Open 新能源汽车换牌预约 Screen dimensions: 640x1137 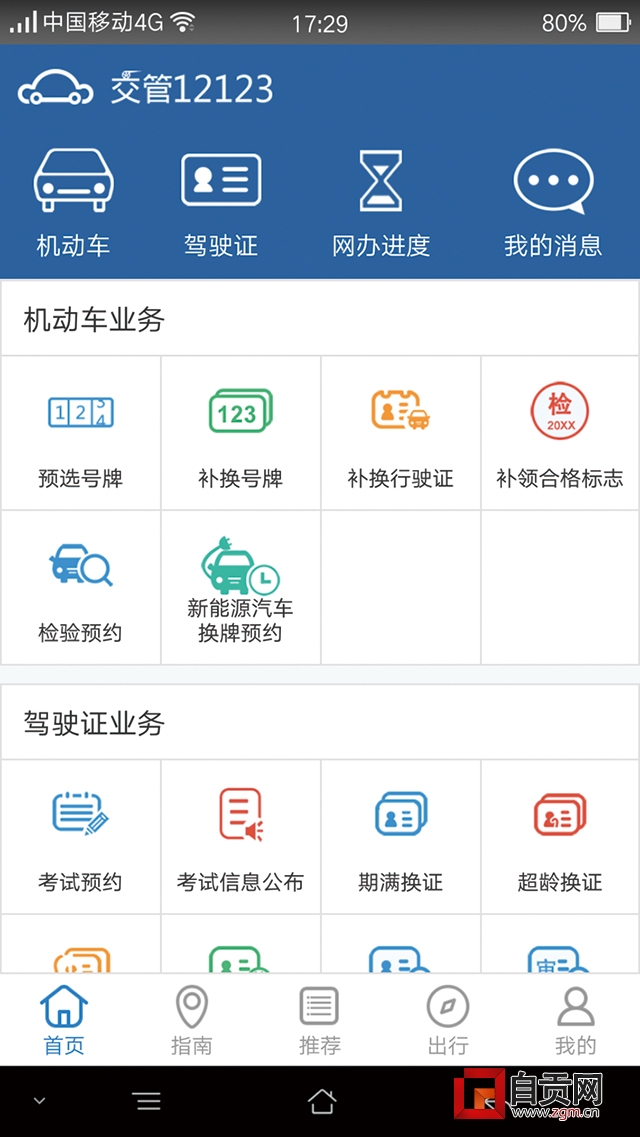(x=241, y=587)
